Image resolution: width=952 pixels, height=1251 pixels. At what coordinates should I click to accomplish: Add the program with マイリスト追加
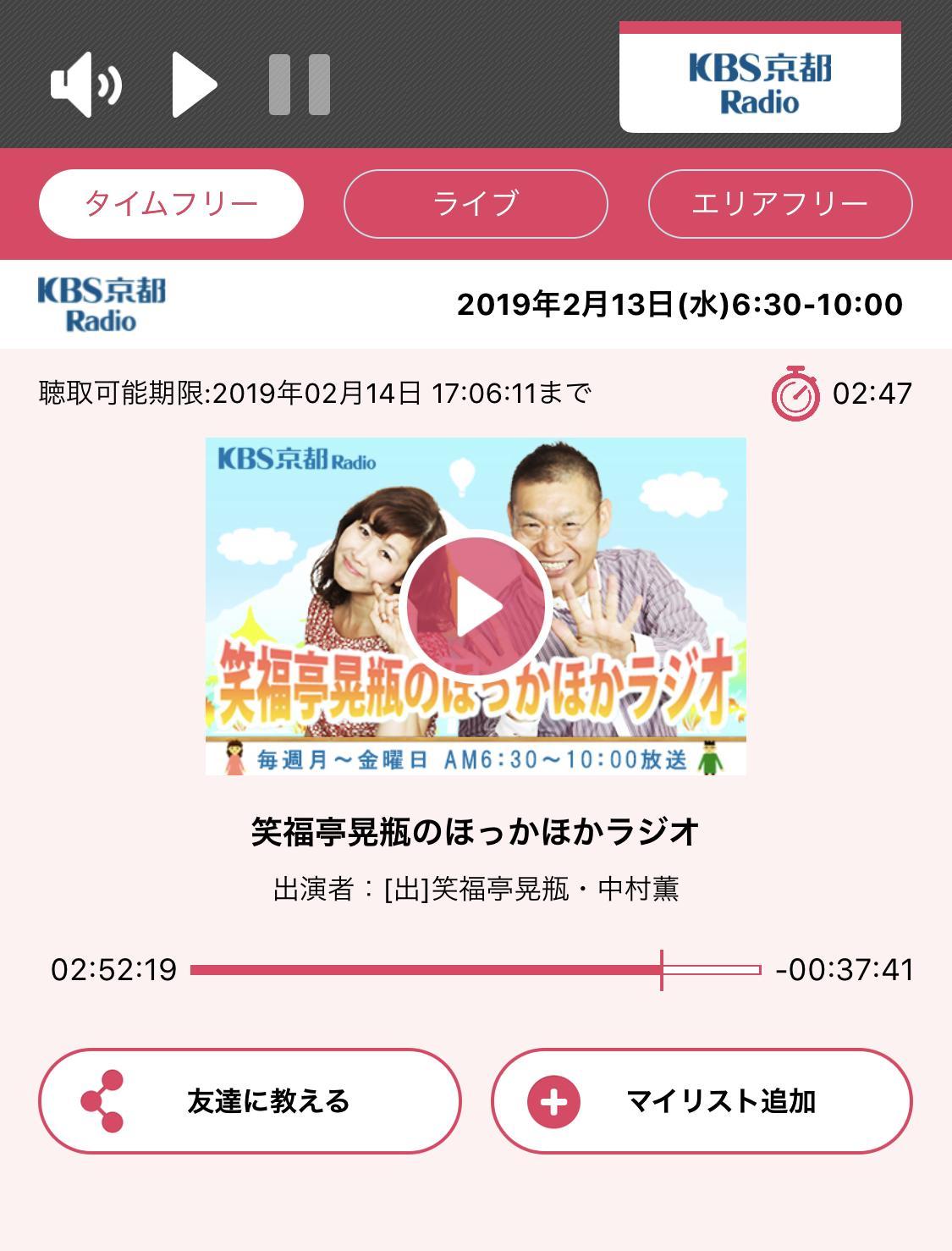[x=702, y=1101]
